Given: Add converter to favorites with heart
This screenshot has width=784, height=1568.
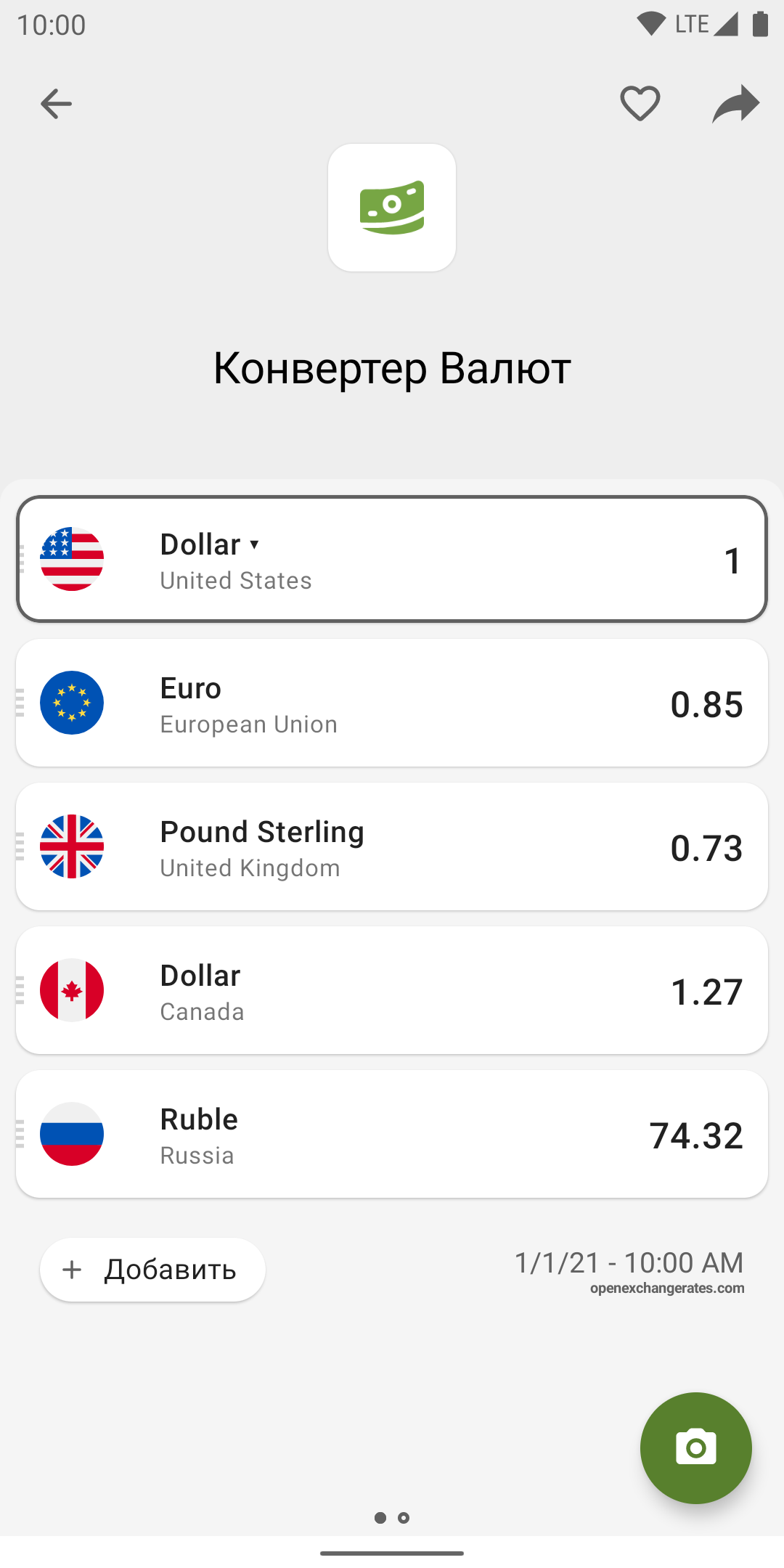Looking at the screenshot, I should point(640,103).
